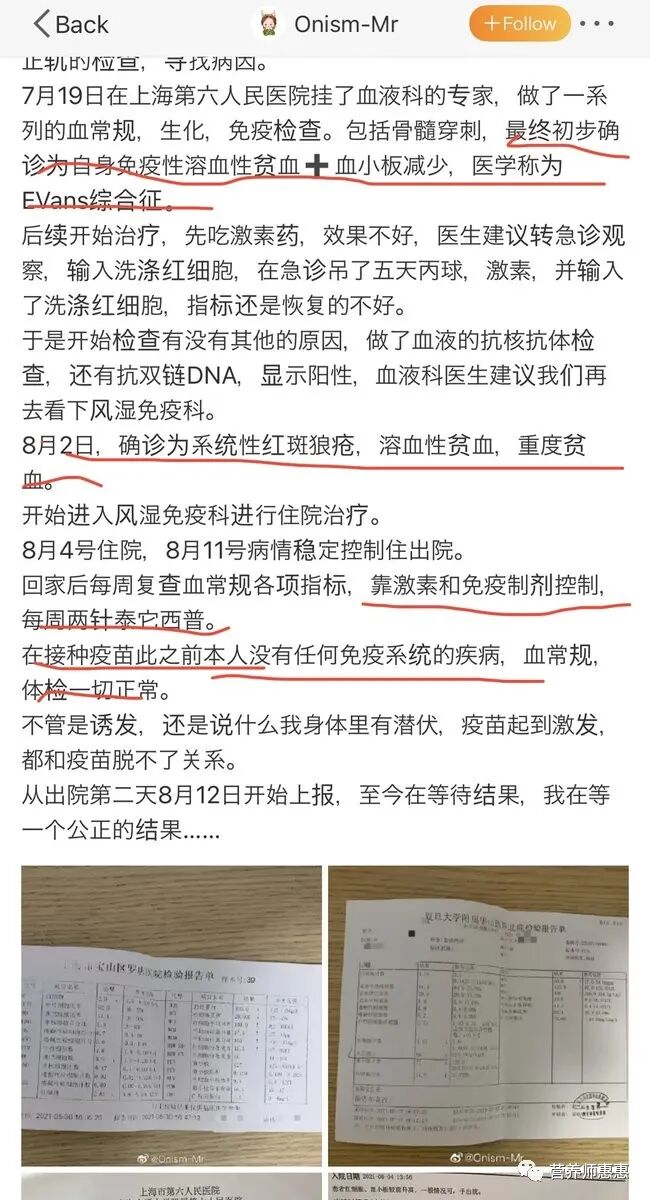
Task: Go back using the Back button
Action: (x=70, y=24)
